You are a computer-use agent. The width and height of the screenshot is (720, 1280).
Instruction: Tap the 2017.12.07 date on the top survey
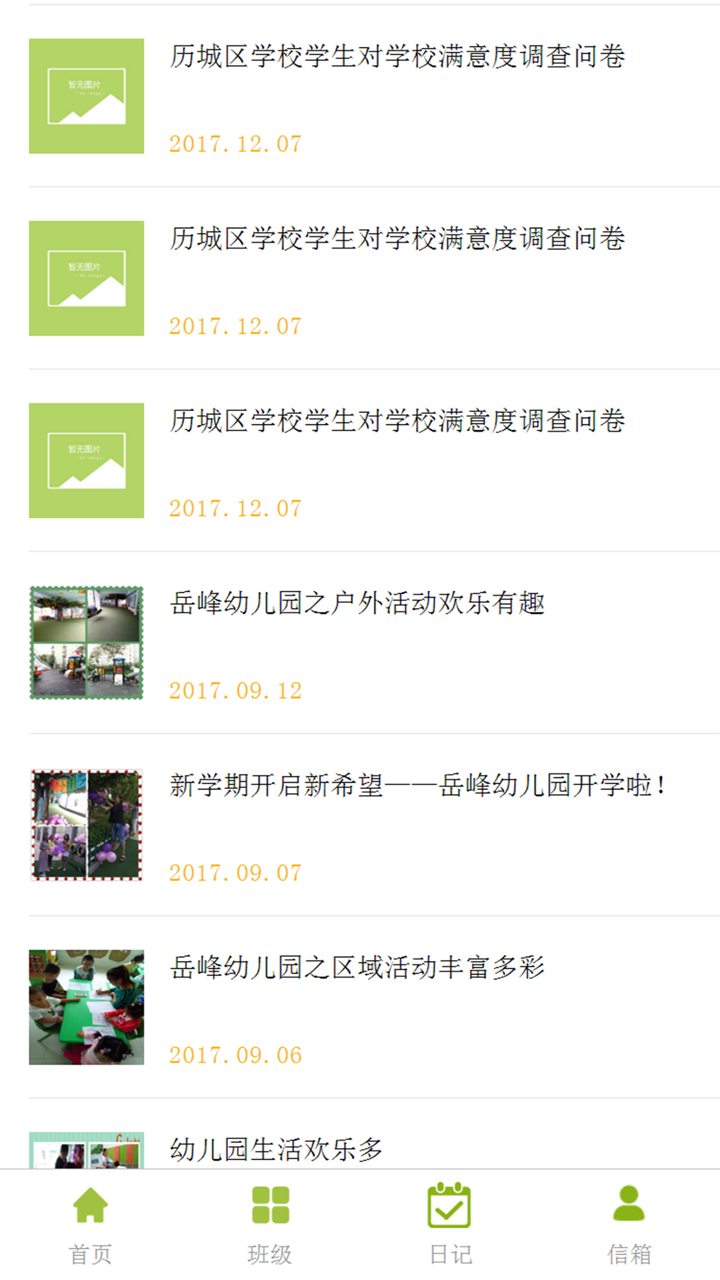coord(233,144)
